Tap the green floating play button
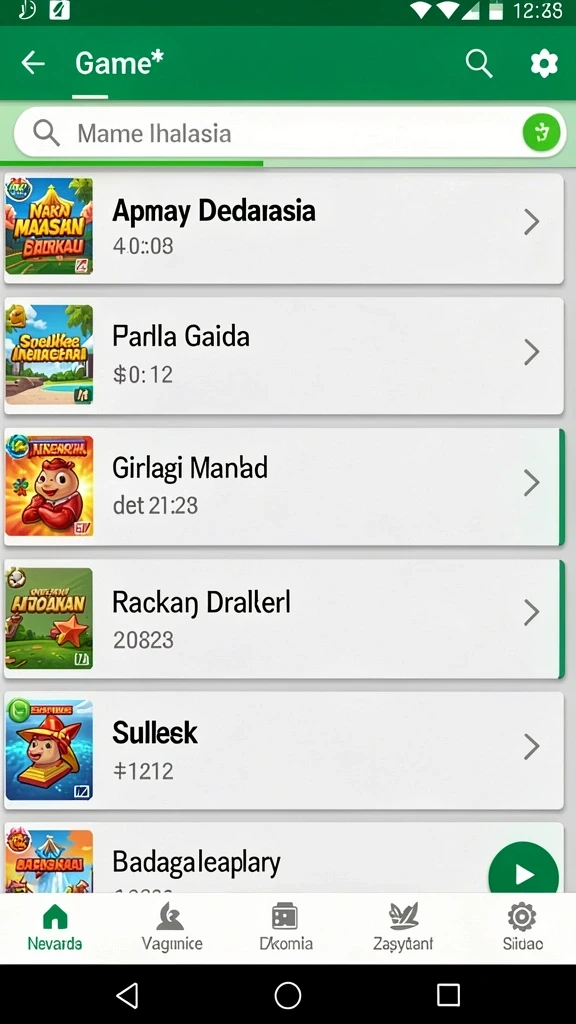Viewport: 576px width, 1024px height. pos(524,874)
